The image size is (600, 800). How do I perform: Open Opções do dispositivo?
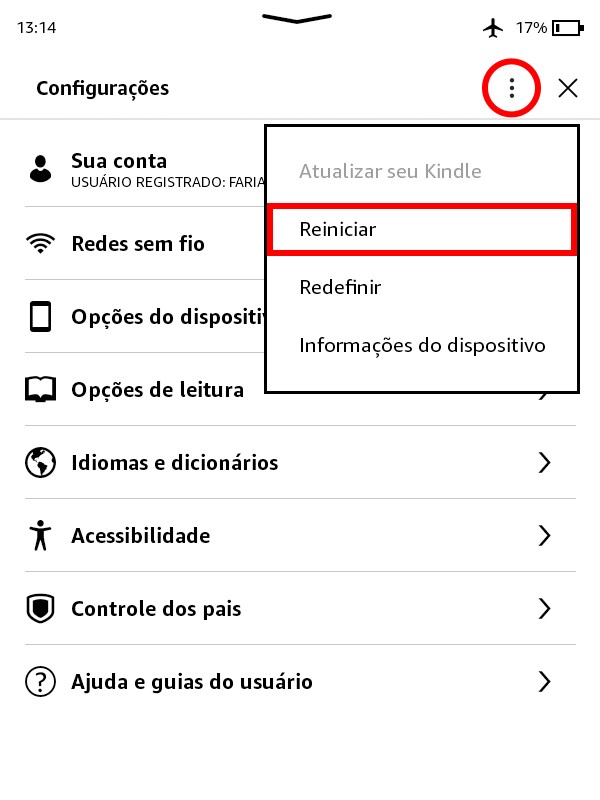150,317
